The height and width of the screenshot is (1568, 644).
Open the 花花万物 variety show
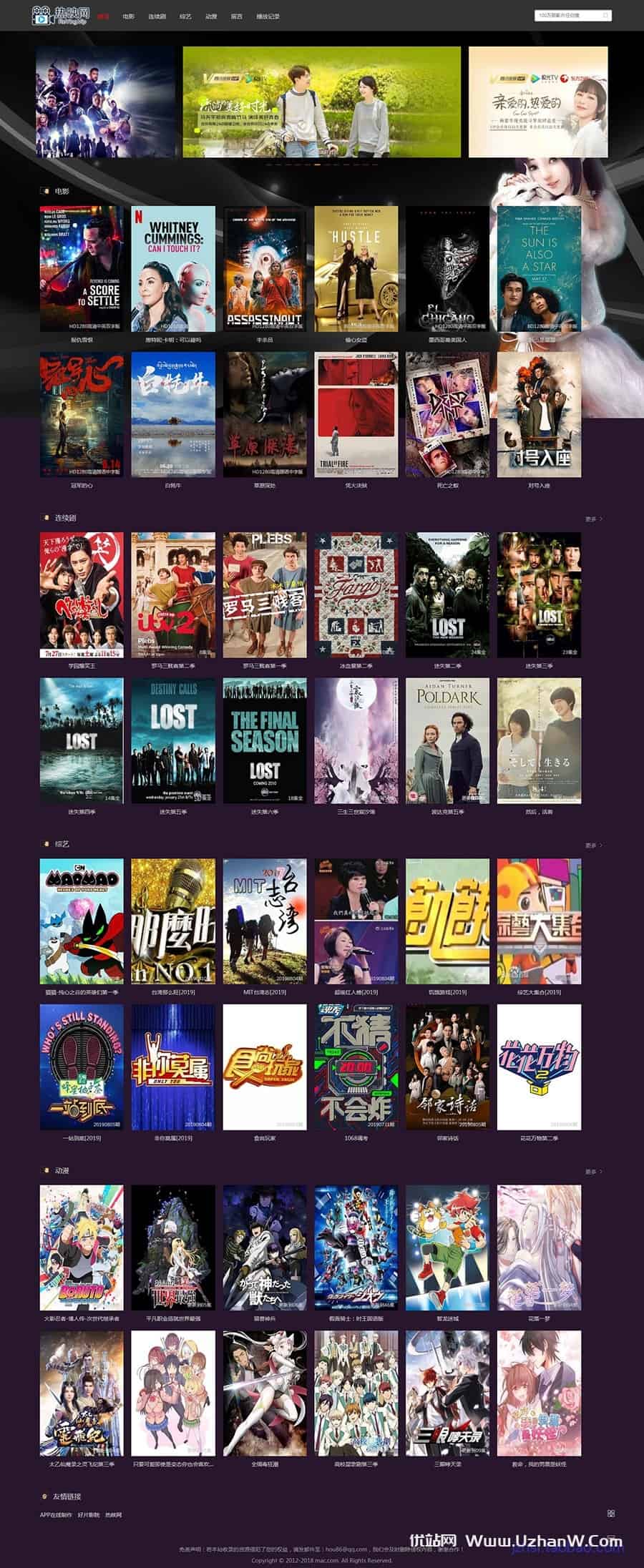[x=540, y=1067]
